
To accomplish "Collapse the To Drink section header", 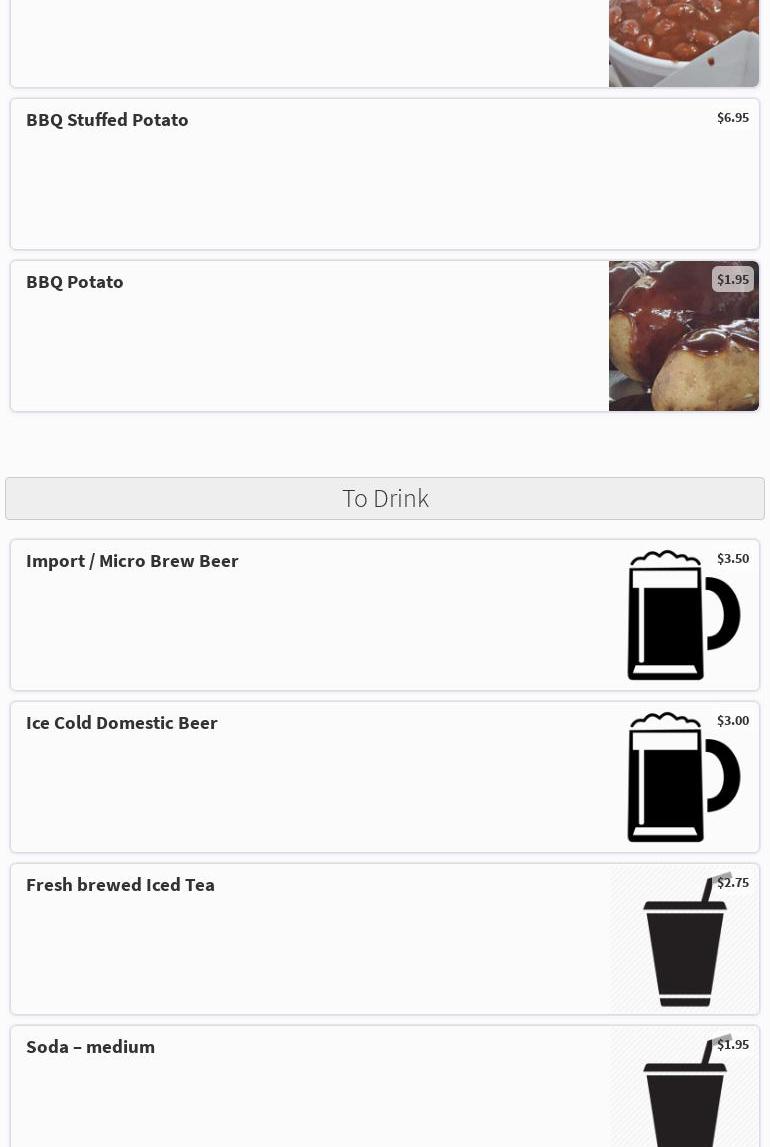I will click(x=384, y=498).
